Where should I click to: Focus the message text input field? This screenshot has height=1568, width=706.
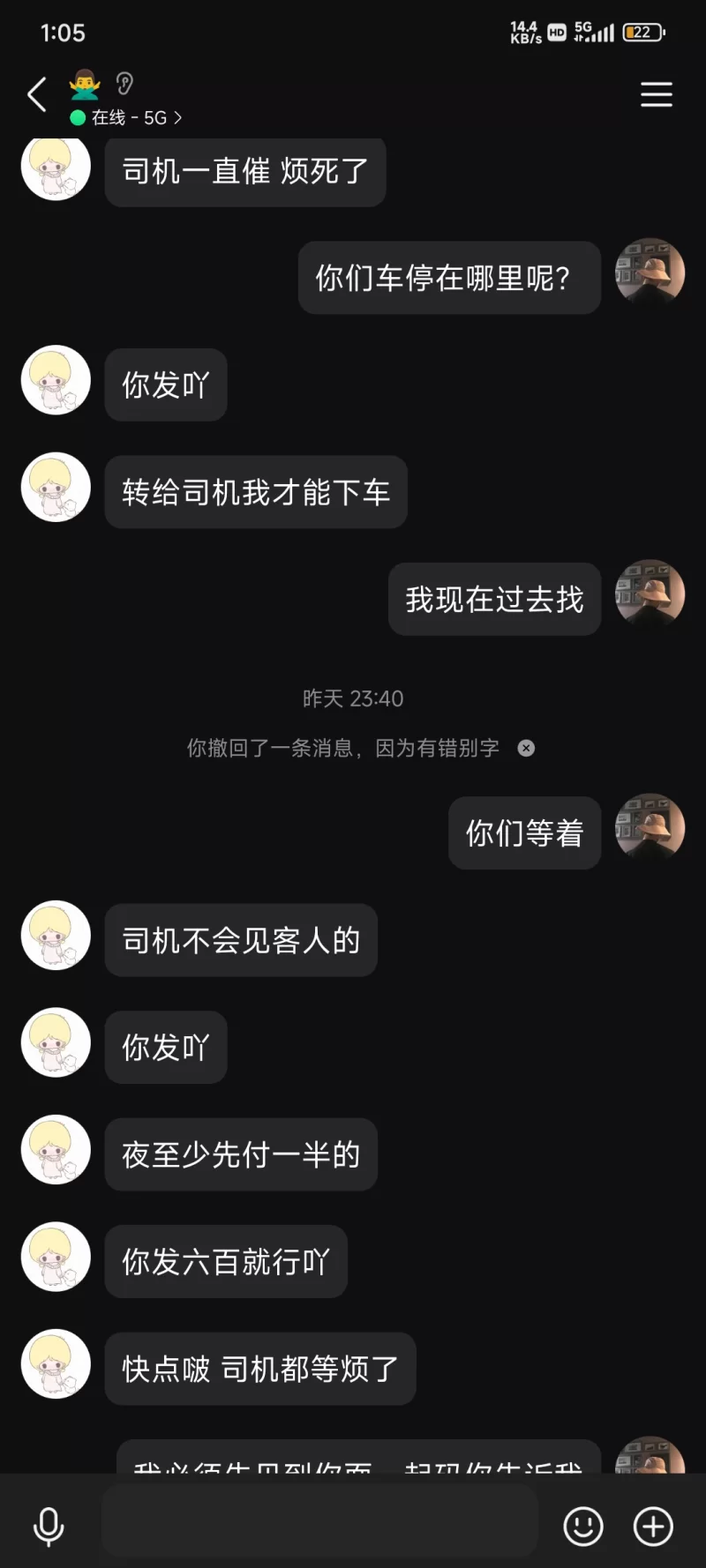coord(319,1521)
